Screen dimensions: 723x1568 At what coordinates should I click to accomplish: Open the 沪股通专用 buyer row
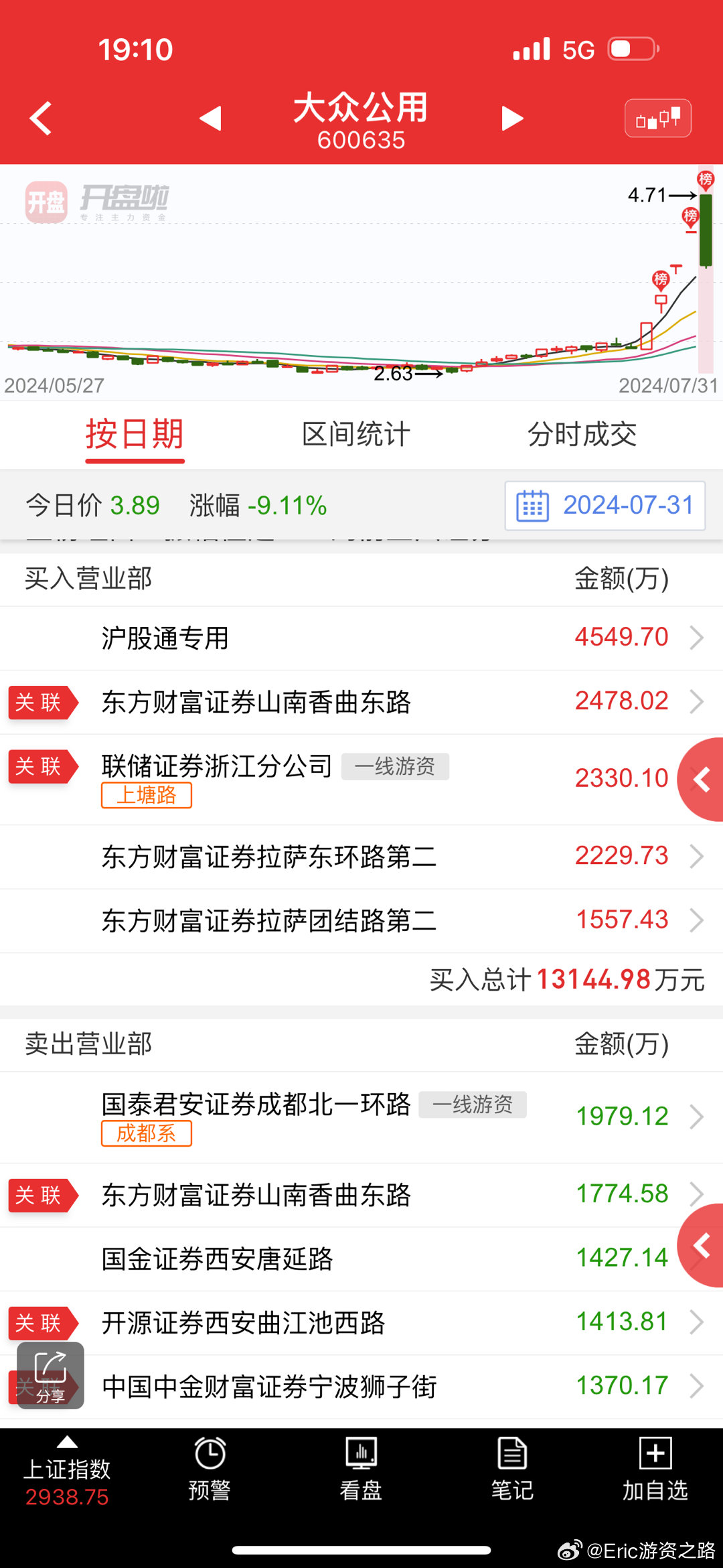coord(361,638)
